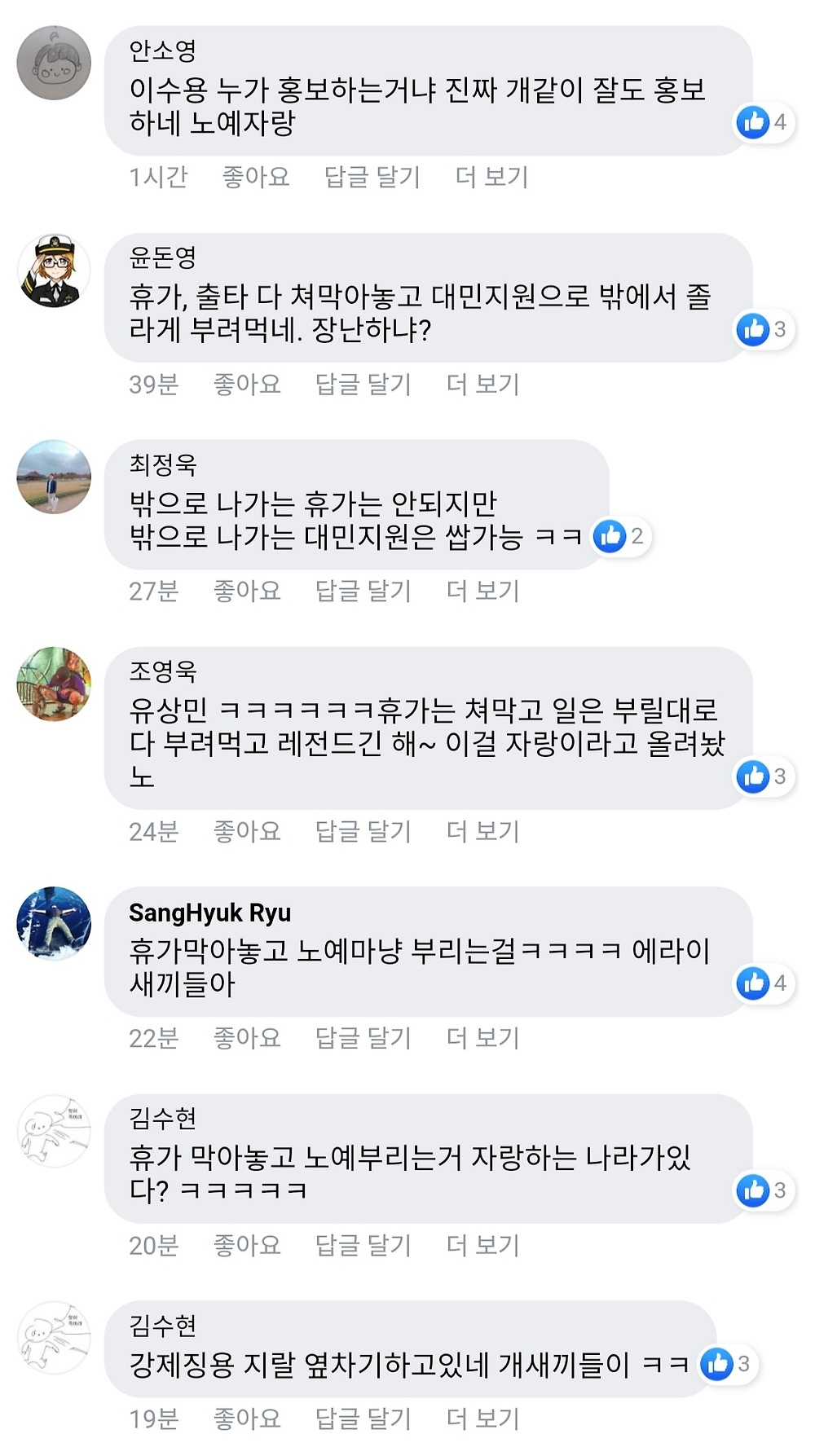This screenshot has height=1456, width=815.
Task: Open 더 보기 under 김수현's 19분 comment
Action: (x=482, y=1418)
